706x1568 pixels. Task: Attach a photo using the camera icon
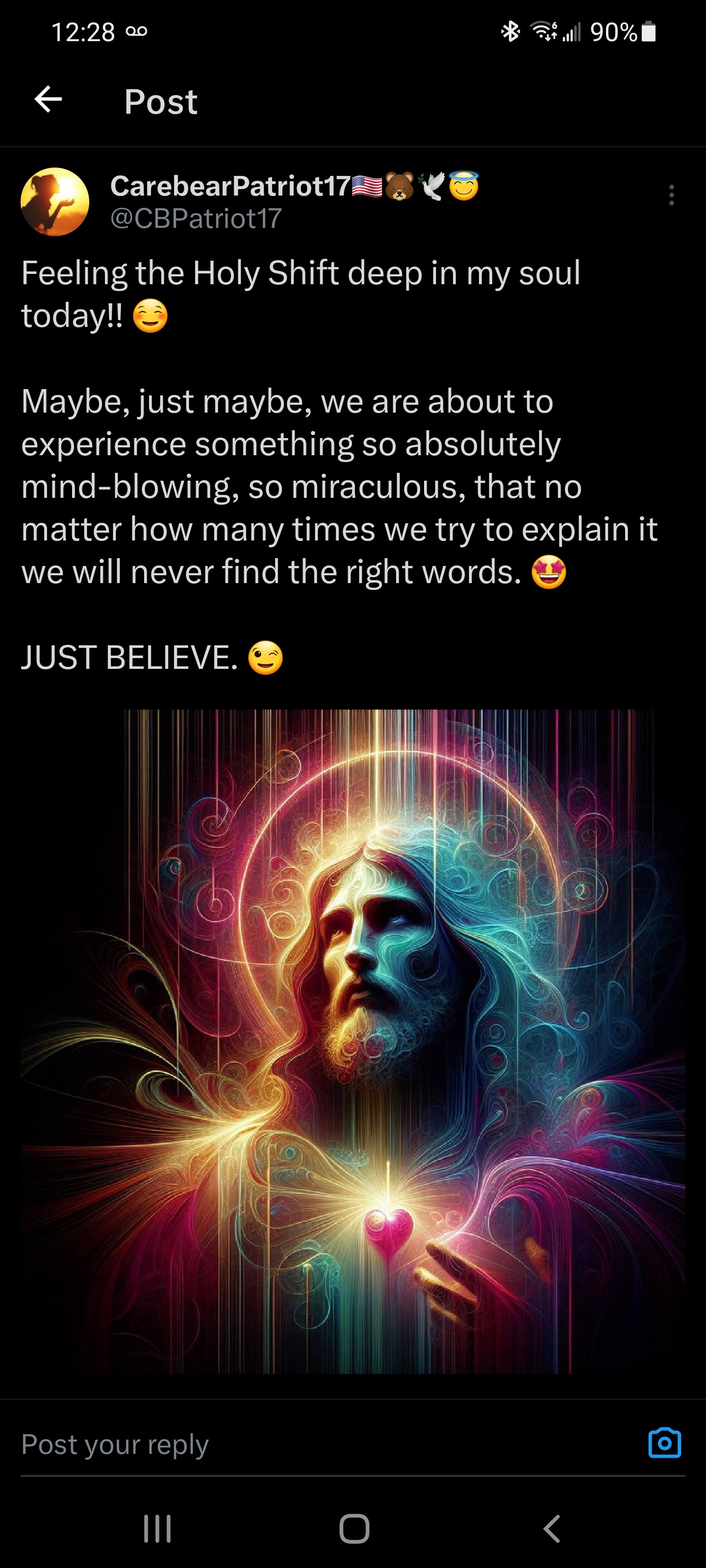pyautogui.click(x=665, y=1443)
